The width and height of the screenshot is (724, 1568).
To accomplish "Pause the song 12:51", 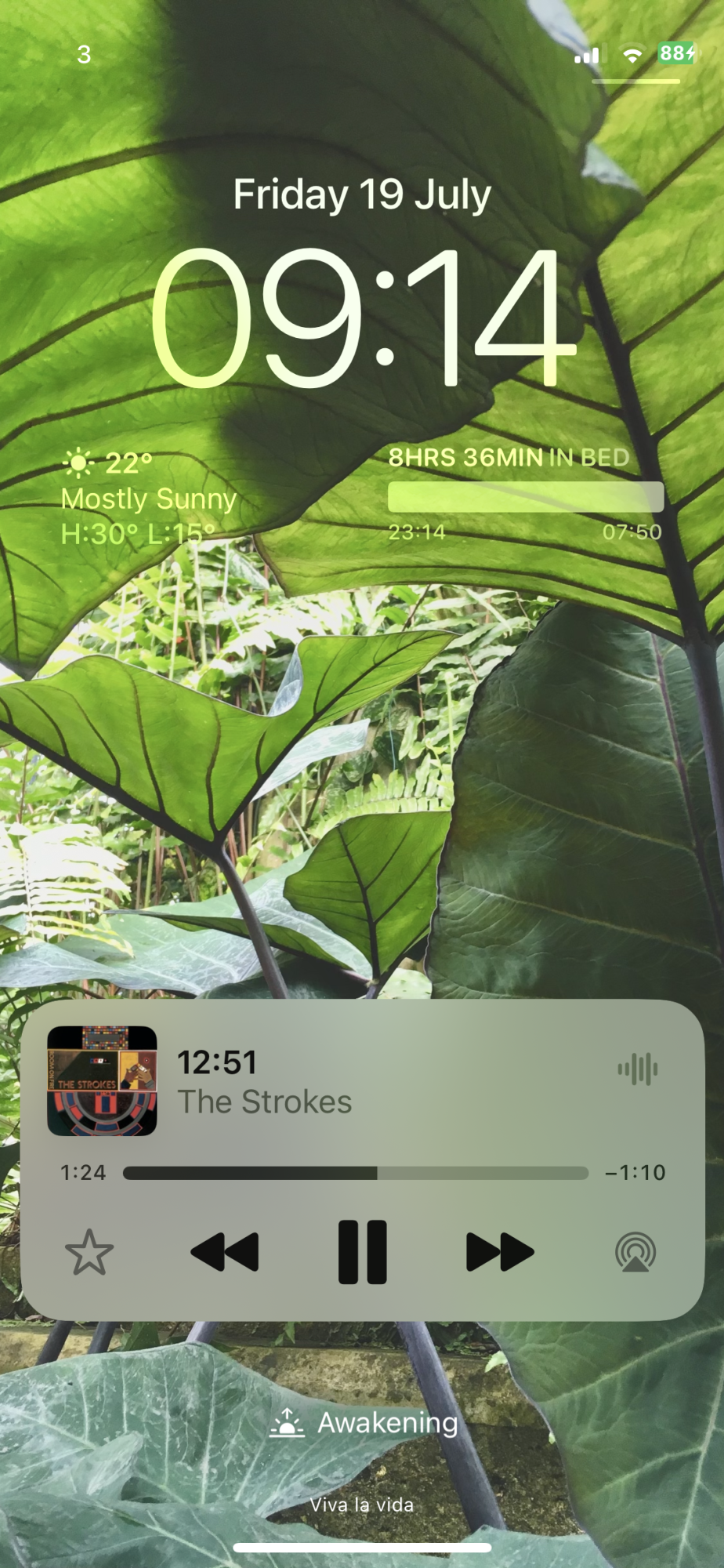I will [362, 1252].
